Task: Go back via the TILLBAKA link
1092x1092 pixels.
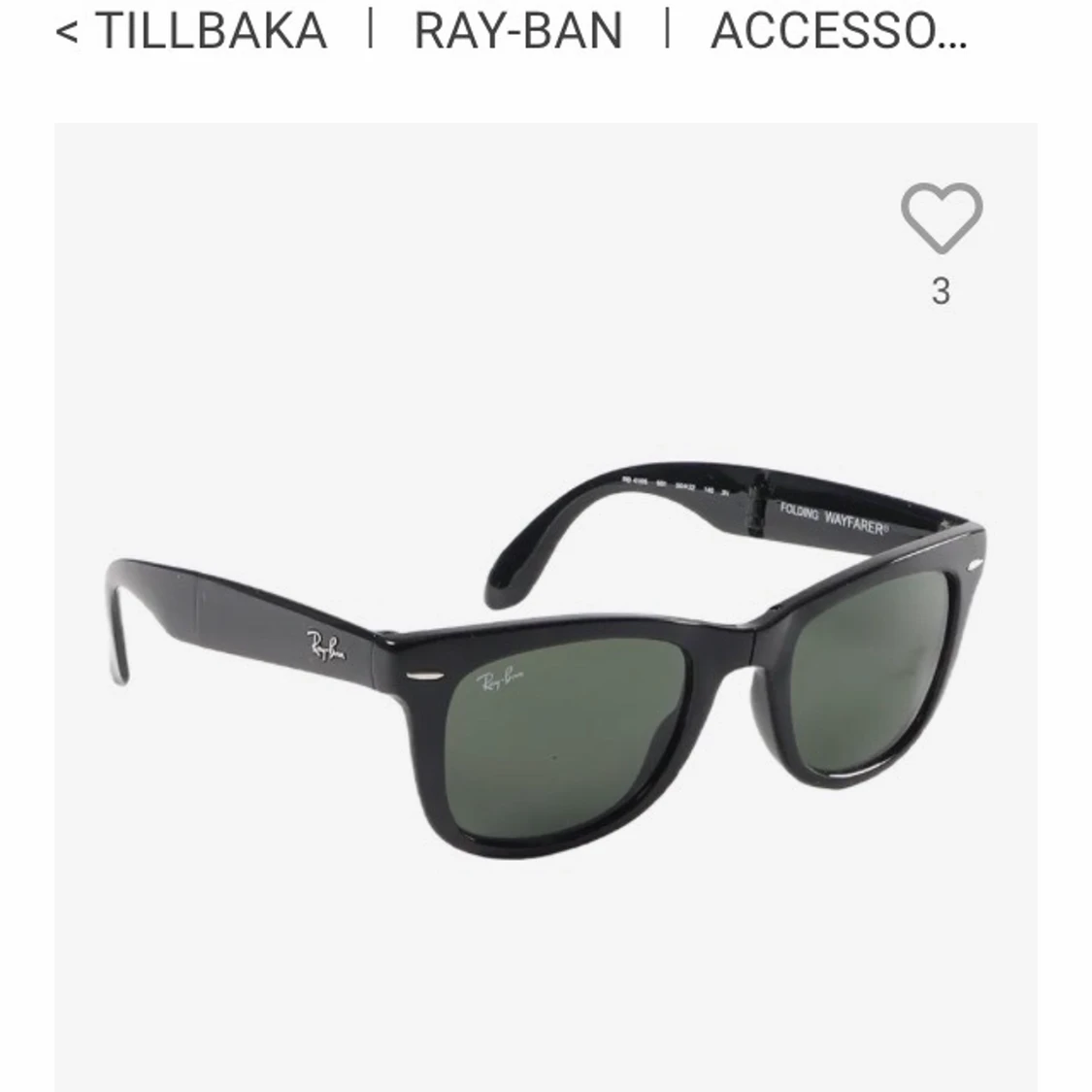Action: (192, 31)
